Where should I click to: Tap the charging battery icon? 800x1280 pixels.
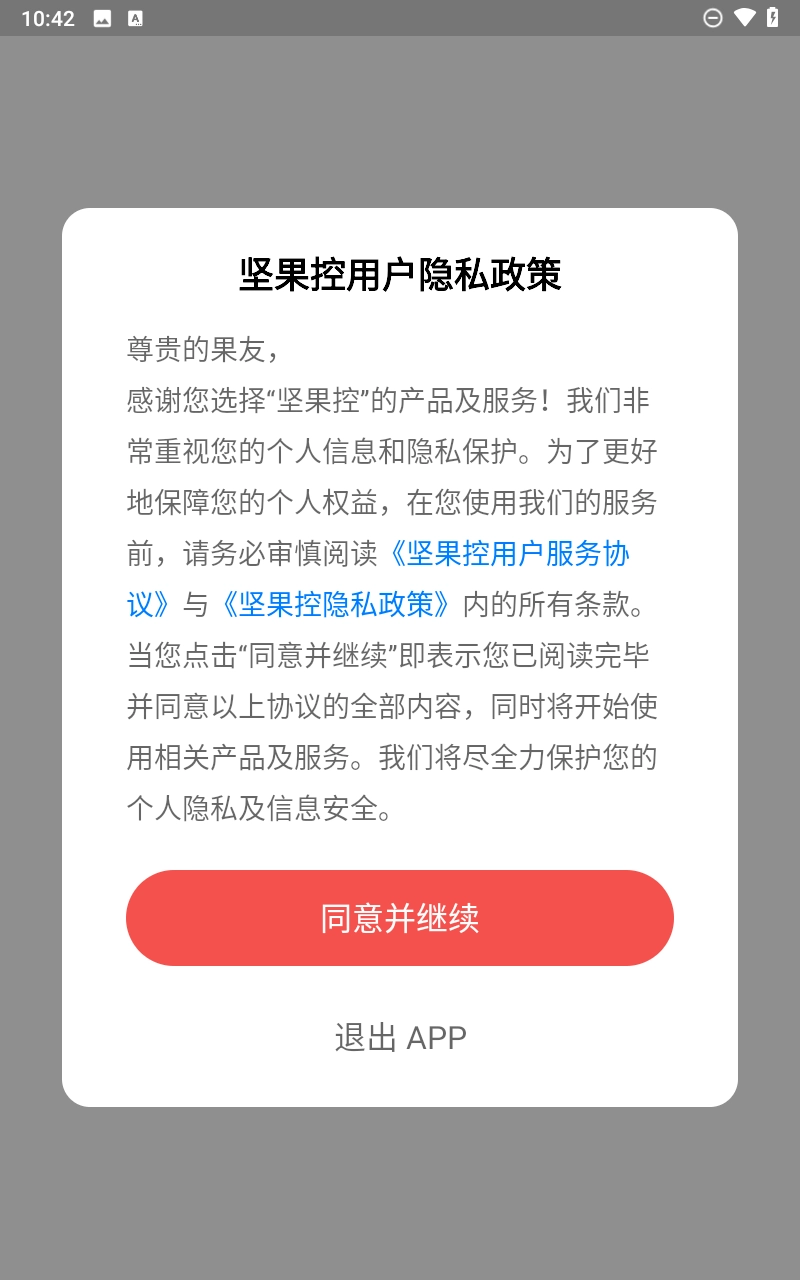(x=773, y=17)
